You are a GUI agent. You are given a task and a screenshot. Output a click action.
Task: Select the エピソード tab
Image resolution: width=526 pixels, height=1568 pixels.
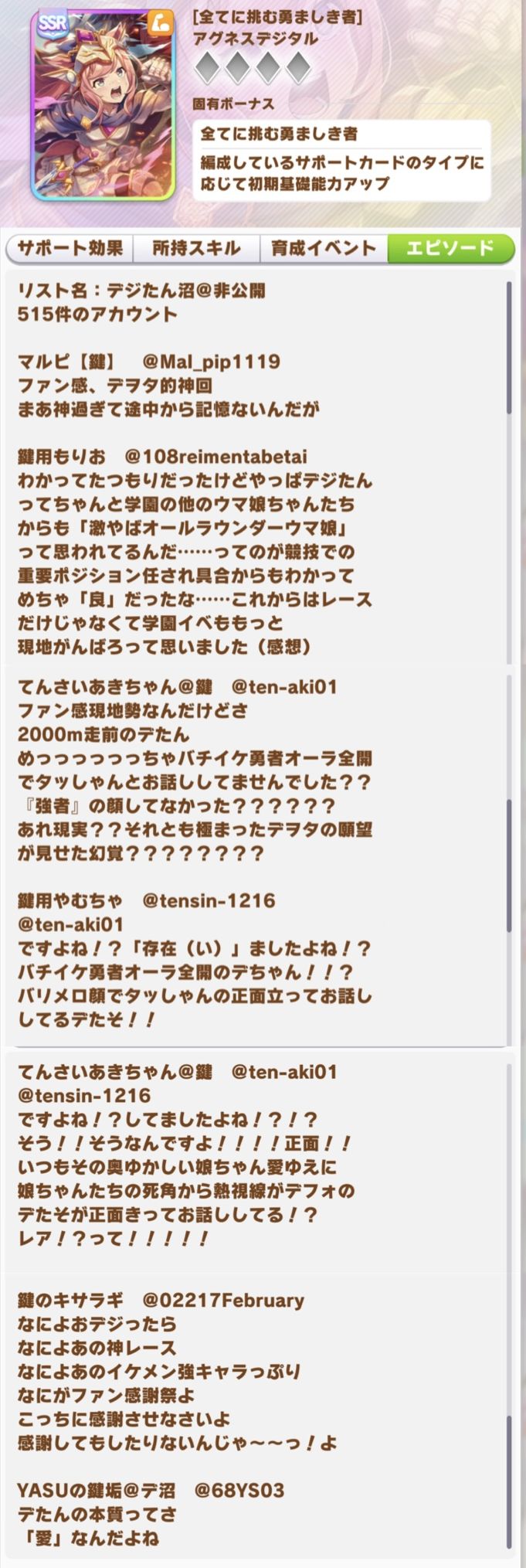pos(450,249)
